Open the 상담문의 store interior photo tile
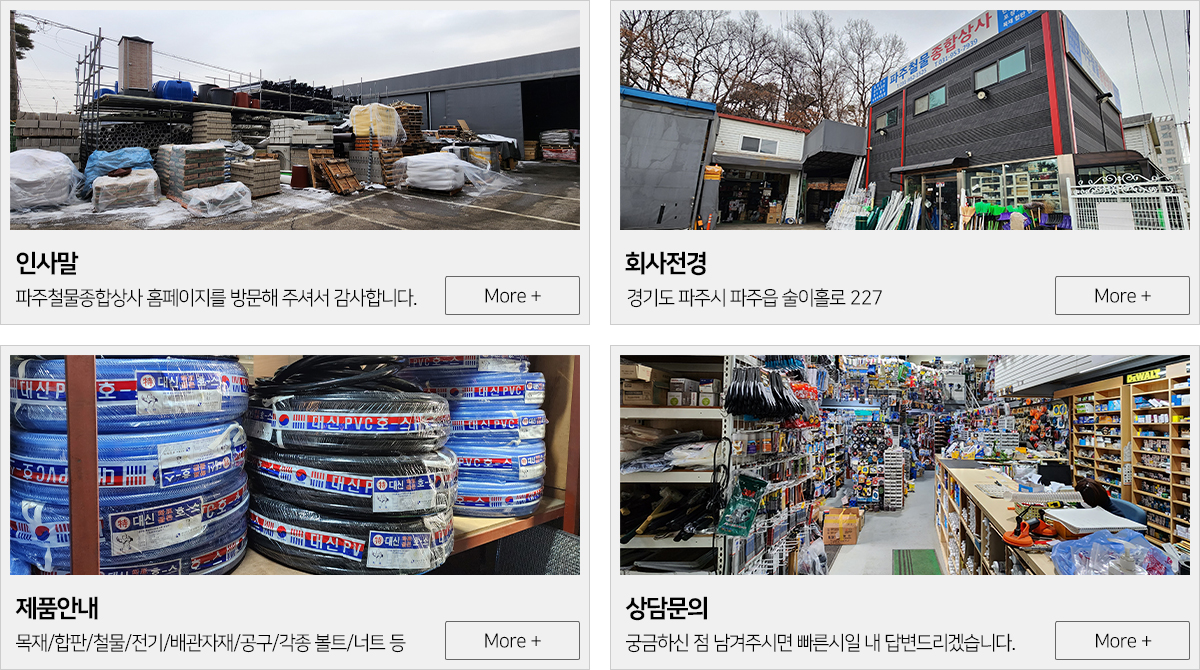 point(905,465)
